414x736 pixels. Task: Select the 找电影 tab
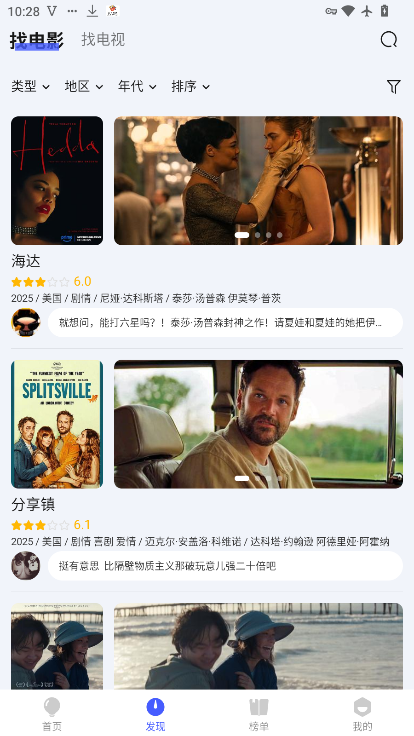pos(37,40)
